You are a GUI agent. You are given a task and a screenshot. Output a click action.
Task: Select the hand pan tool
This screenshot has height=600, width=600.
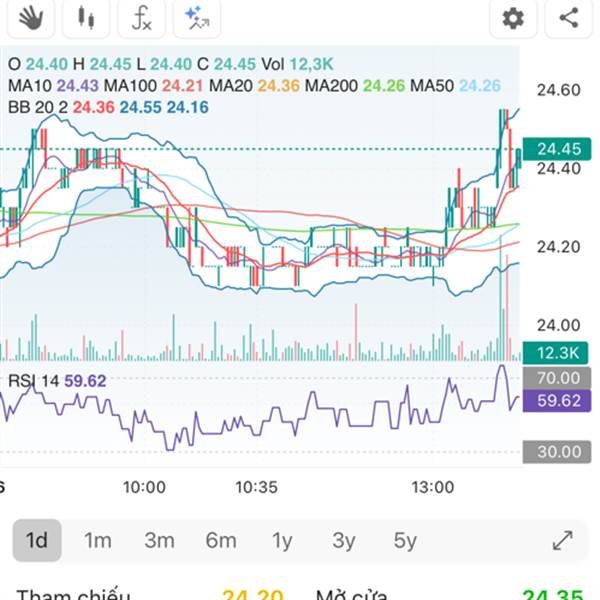click(x=30, y=18)
